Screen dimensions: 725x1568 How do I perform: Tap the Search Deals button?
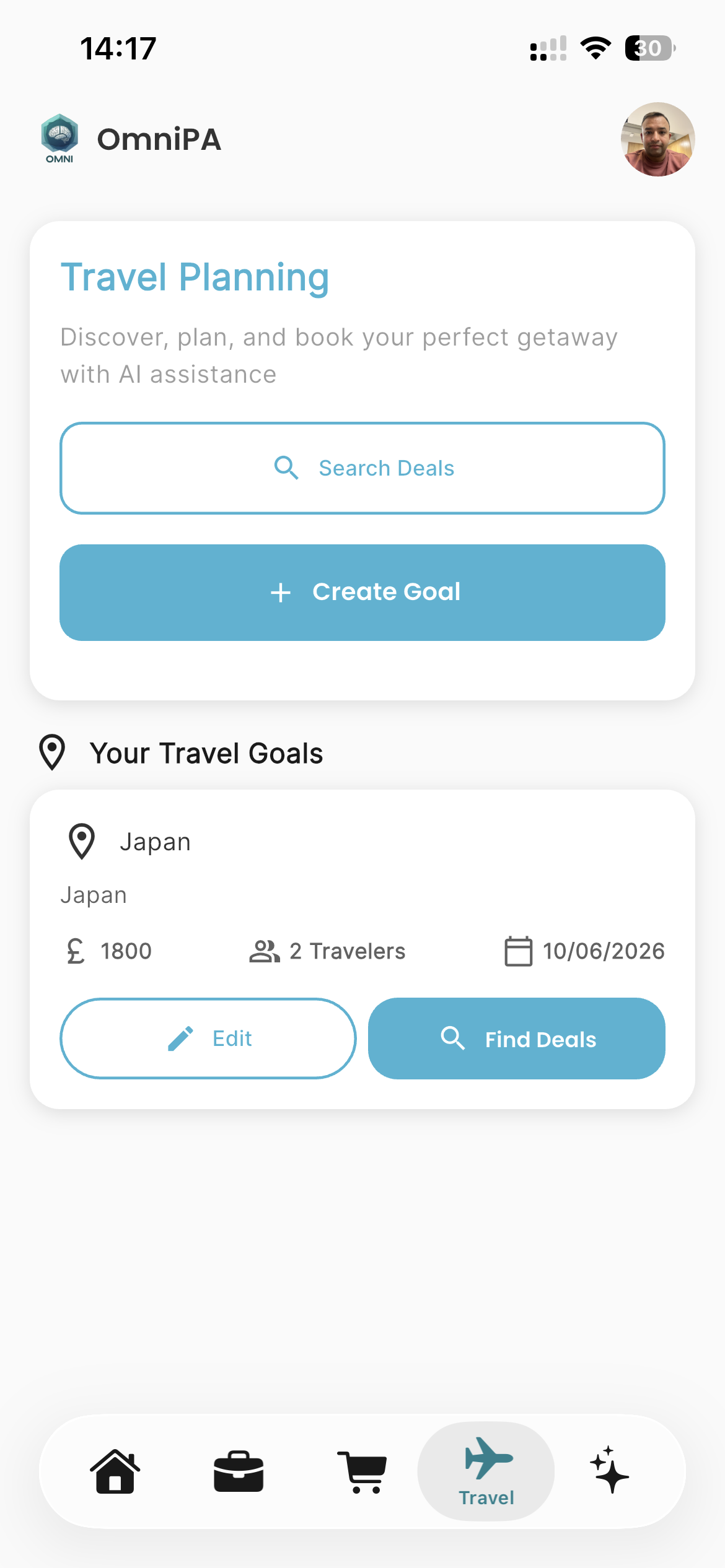coord(362,468)
